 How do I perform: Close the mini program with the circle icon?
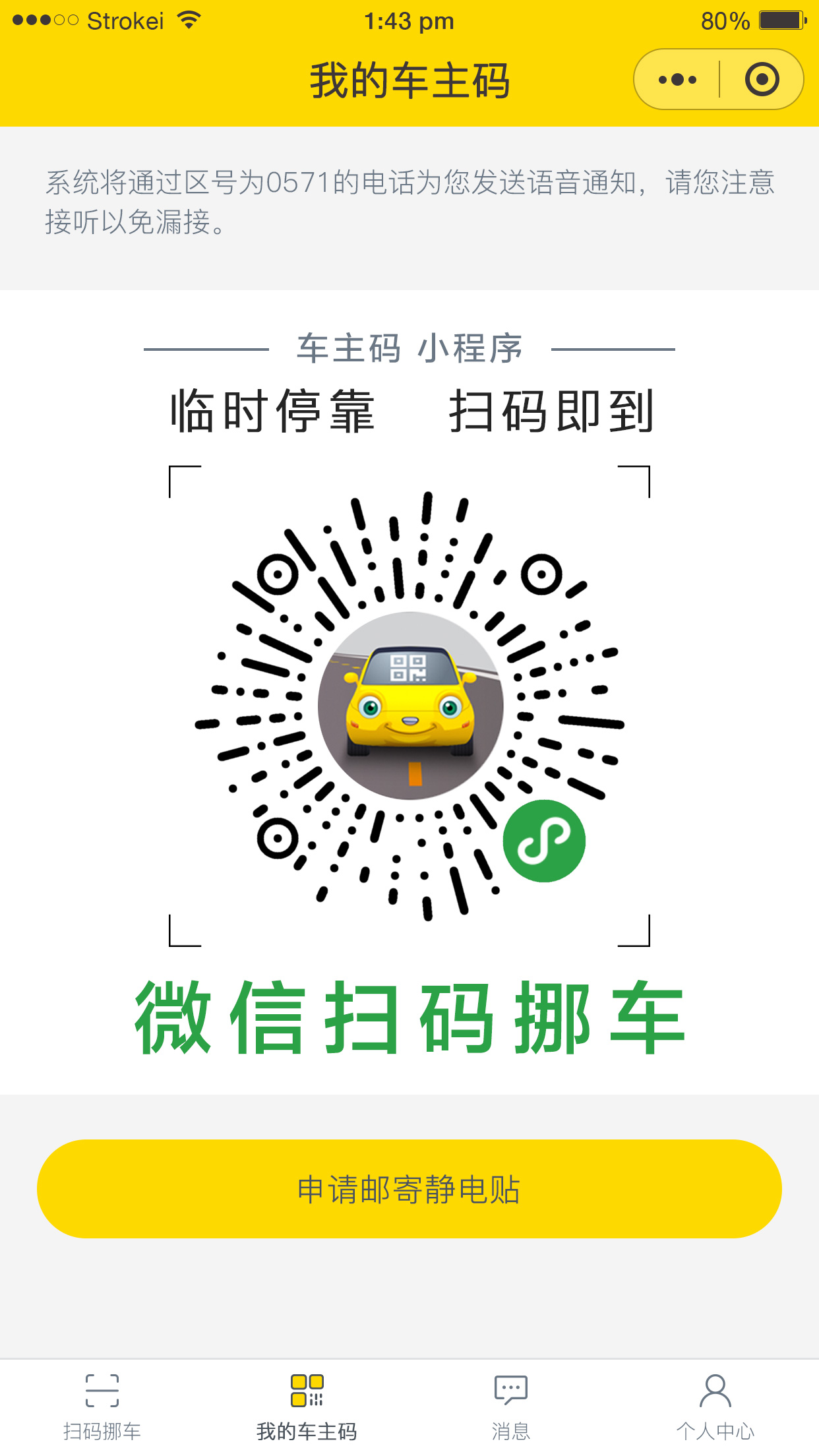pyautogui.click(x=762, y=80)
